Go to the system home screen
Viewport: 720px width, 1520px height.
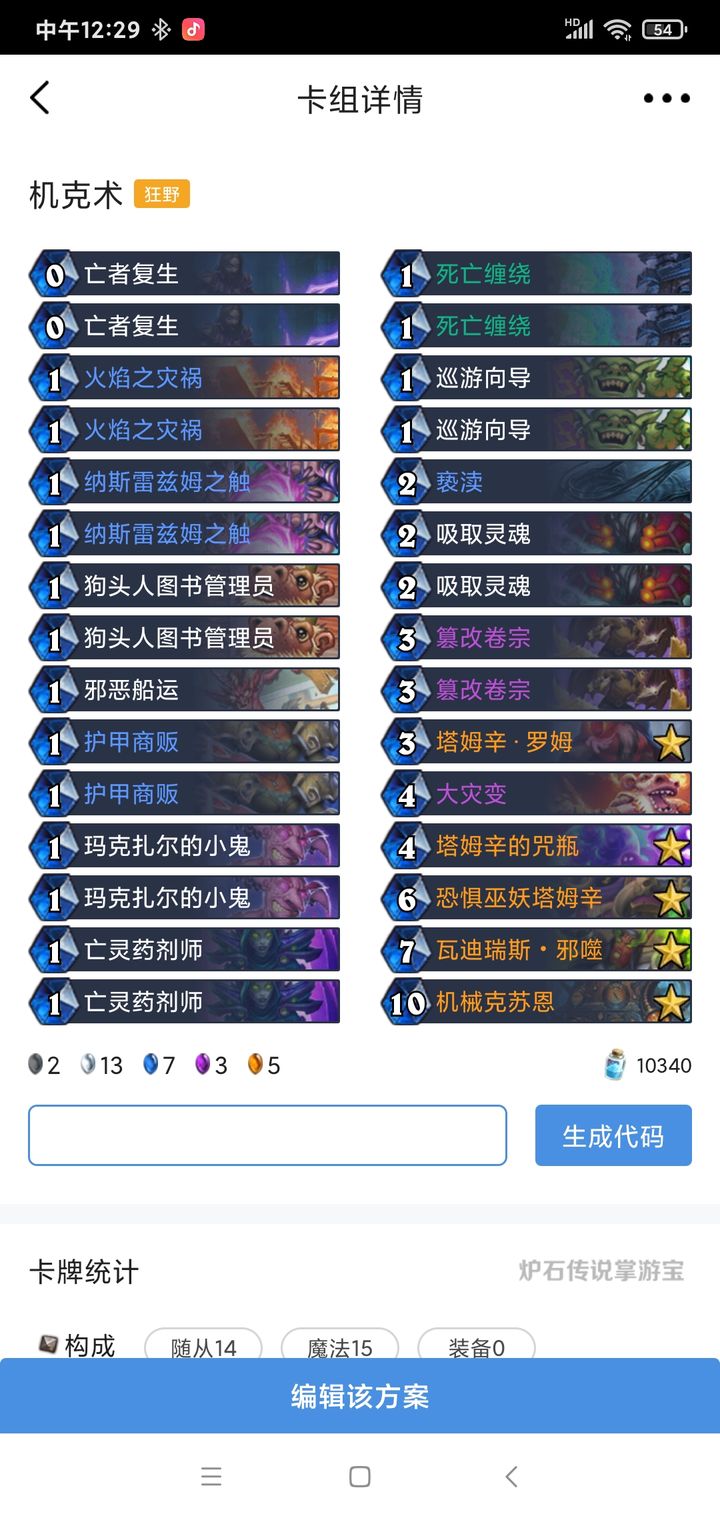tap(360, 1476)
